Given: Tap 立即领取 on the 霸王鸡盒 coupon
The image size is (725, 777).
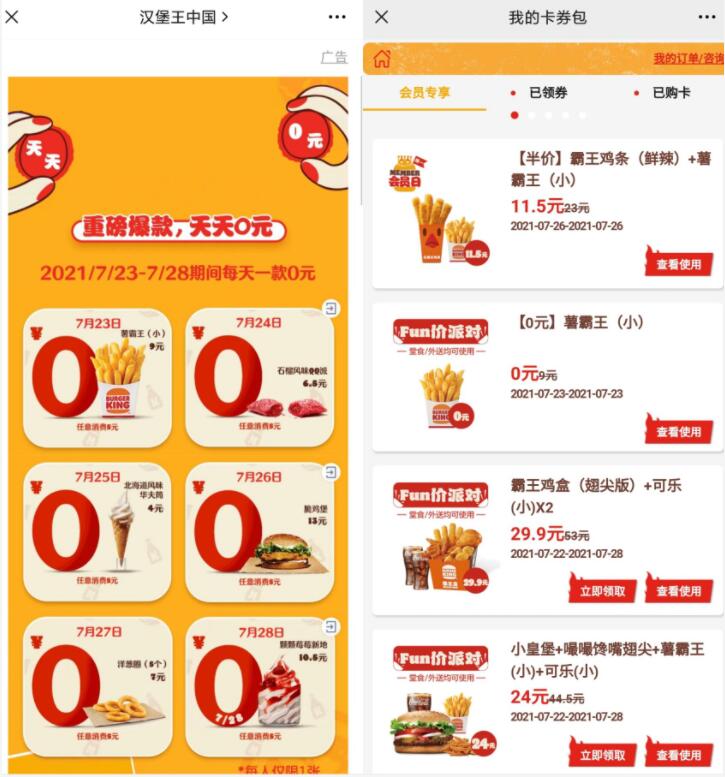Looking at the screenshot, I should tap(603, 590).
